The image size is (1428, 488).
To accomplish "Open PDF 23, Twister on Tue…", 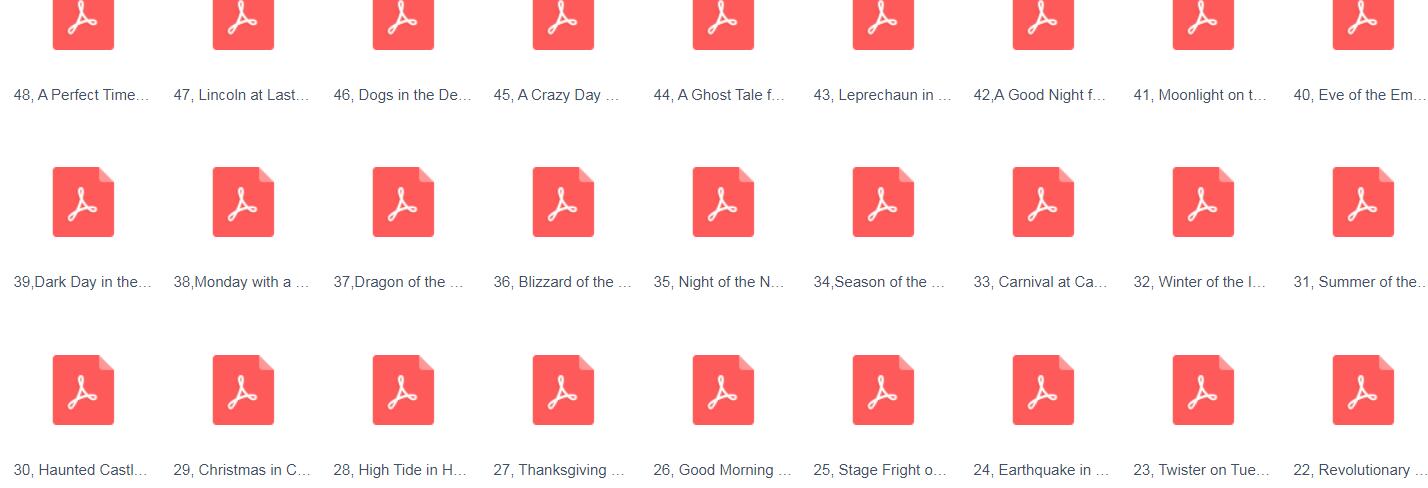I will pos(1203,390).
